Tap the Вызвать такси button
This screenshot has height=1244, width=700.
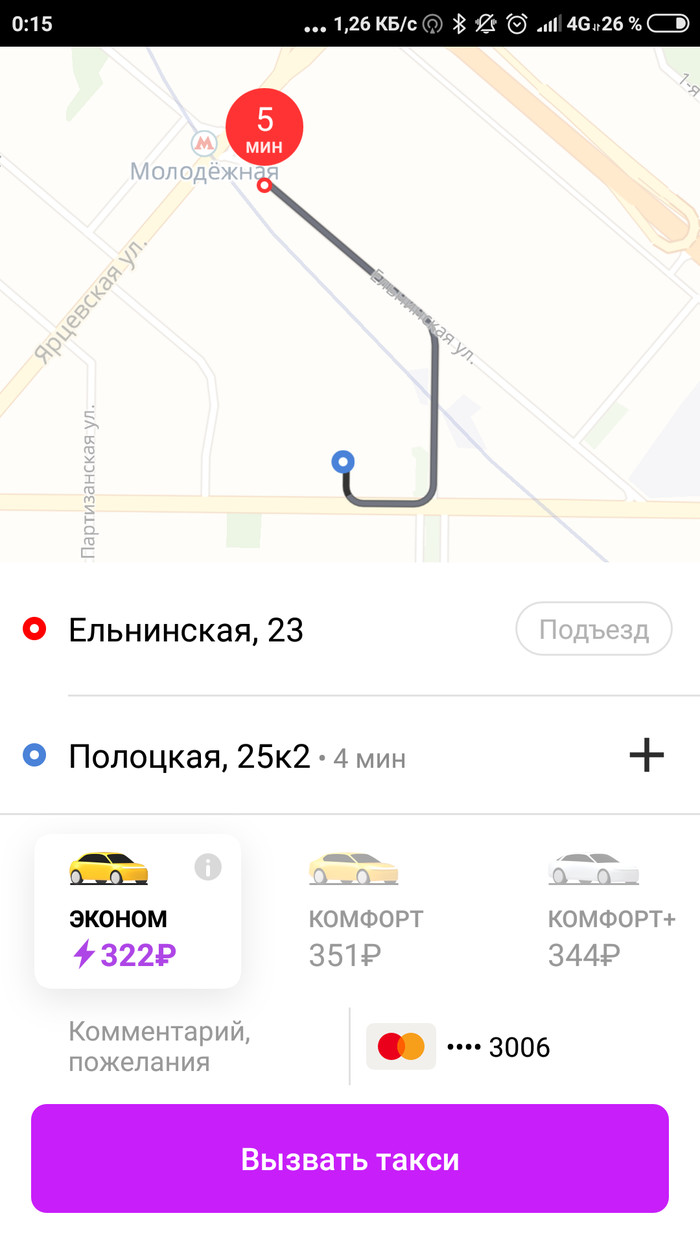click(x=349, y=1159)
